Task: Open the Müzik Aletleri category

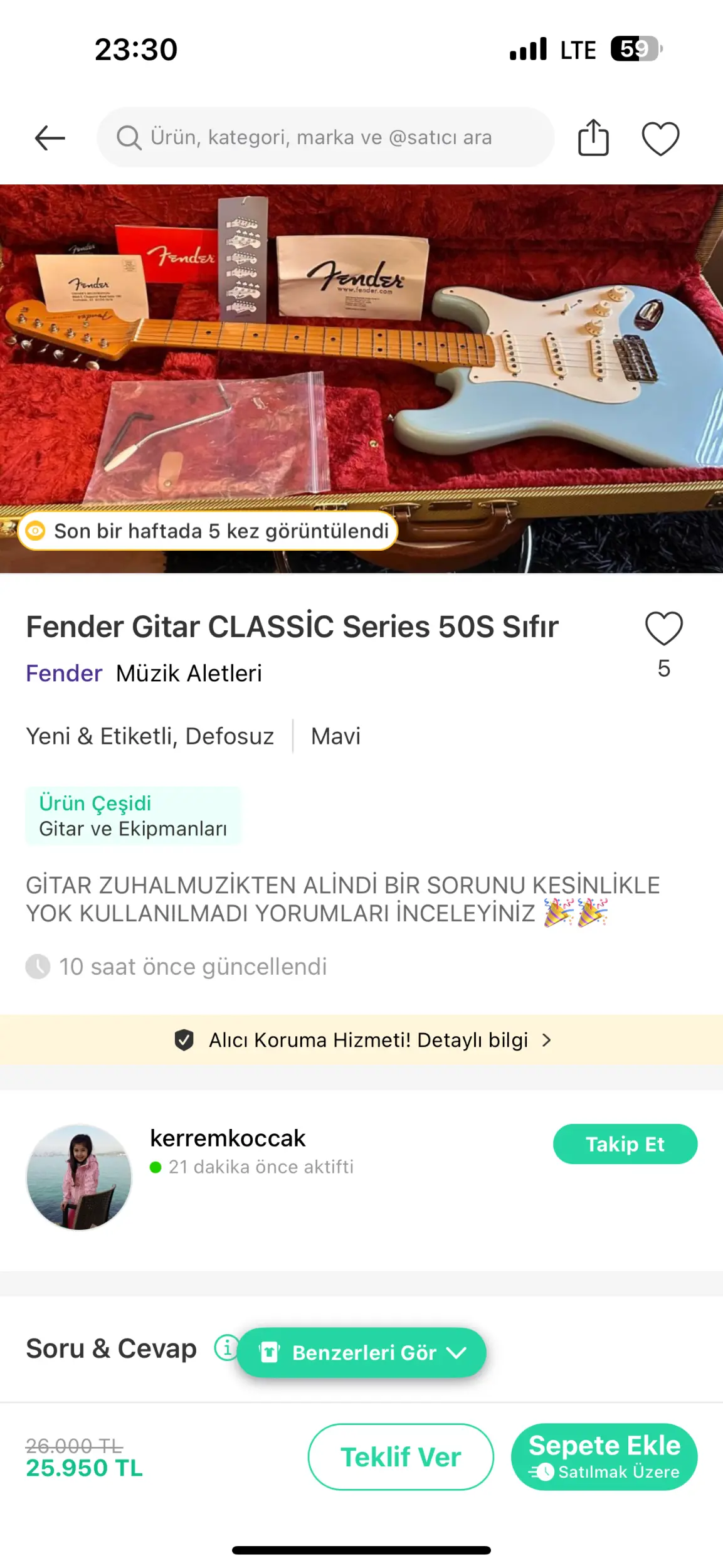Action: tap(189, 673)
